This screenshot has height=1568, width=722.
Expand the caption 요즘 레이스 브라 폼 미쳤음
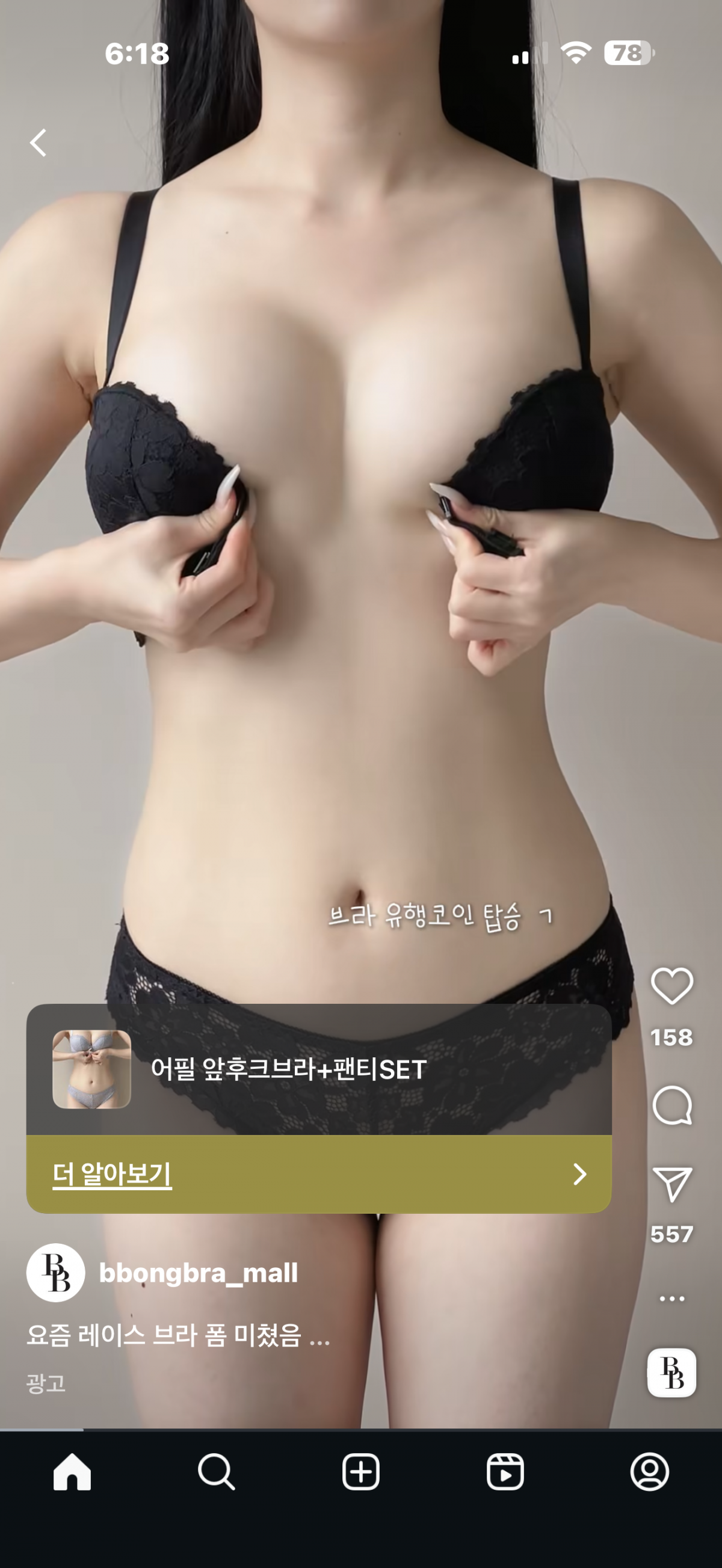(177, 1335)
